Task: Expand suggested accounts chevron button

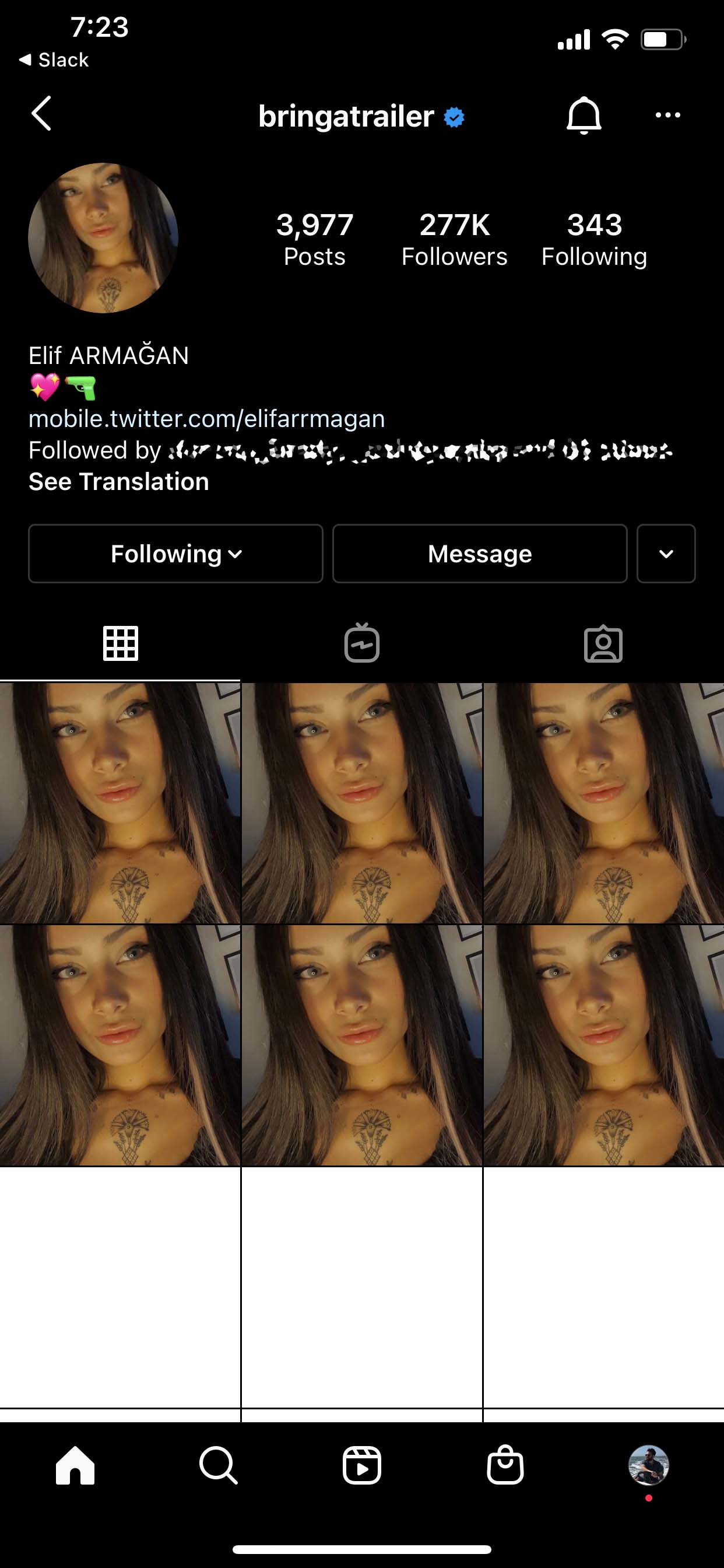Action: coord(666,554)
